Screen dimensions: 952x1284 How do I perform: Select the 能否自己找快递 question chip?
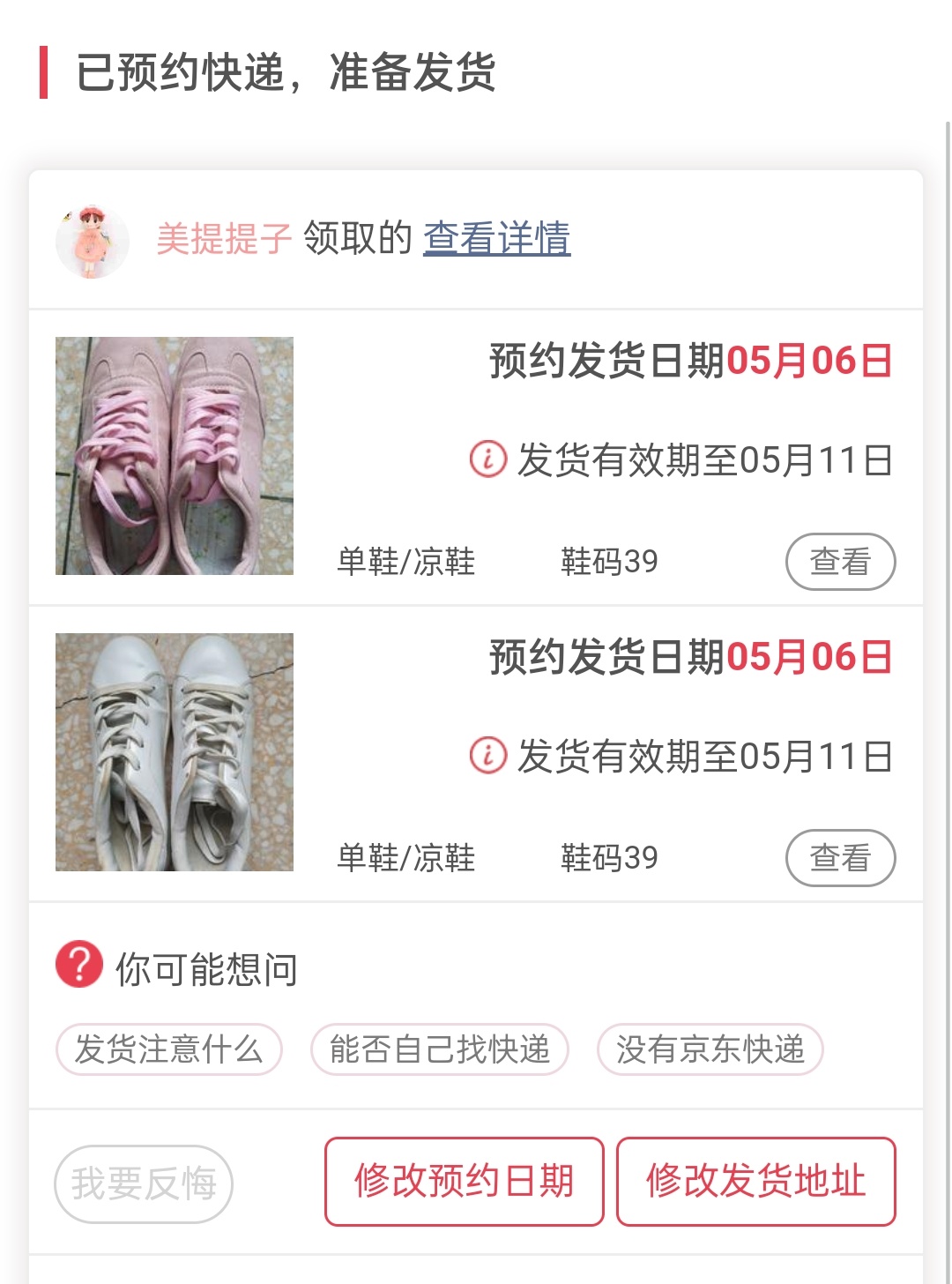(x=440, y=1049)
